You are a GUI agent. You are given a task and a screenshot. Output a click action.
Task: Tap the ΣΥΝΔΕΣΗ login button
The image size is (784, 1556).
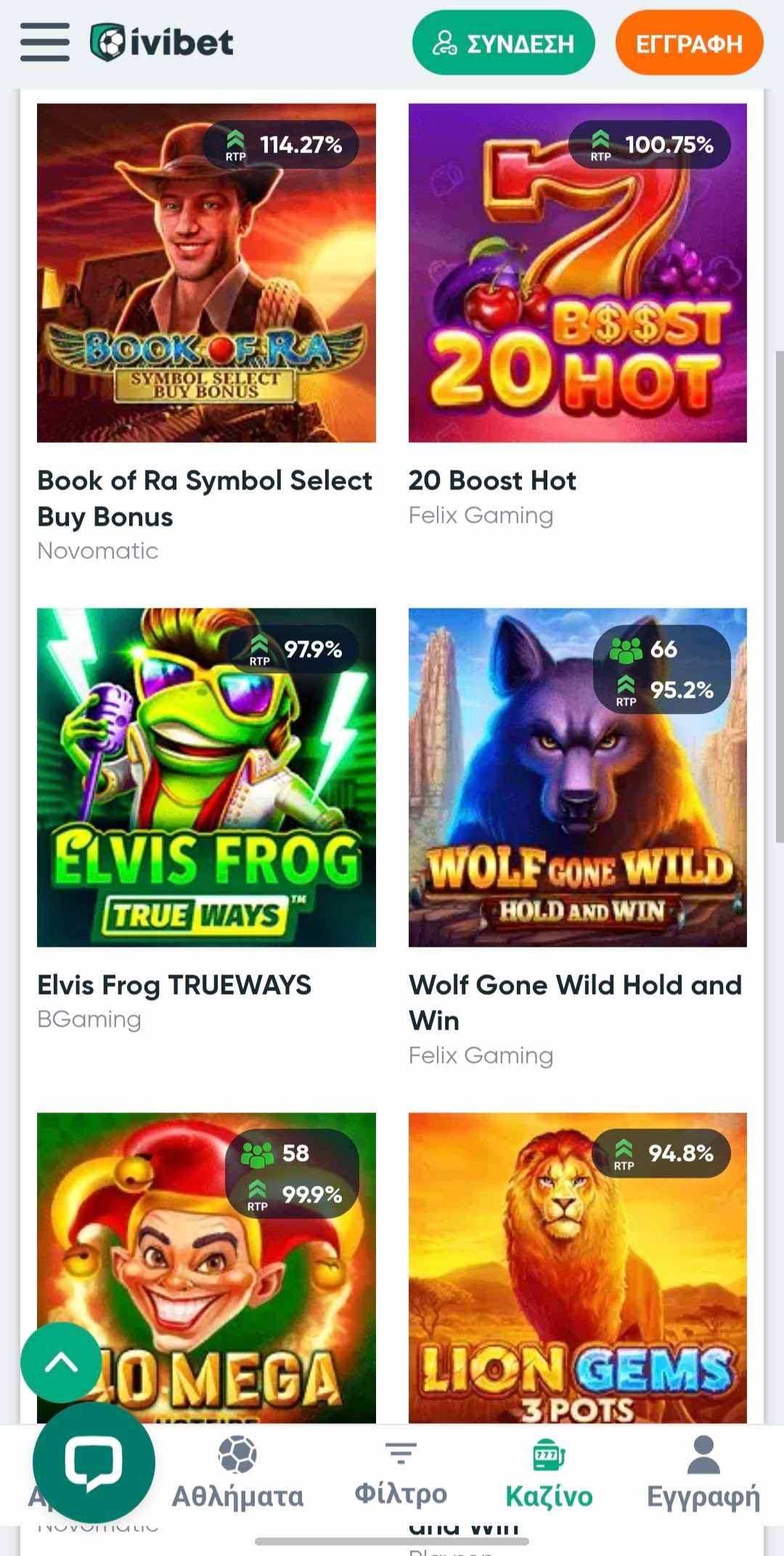click(x=503, y=44)
